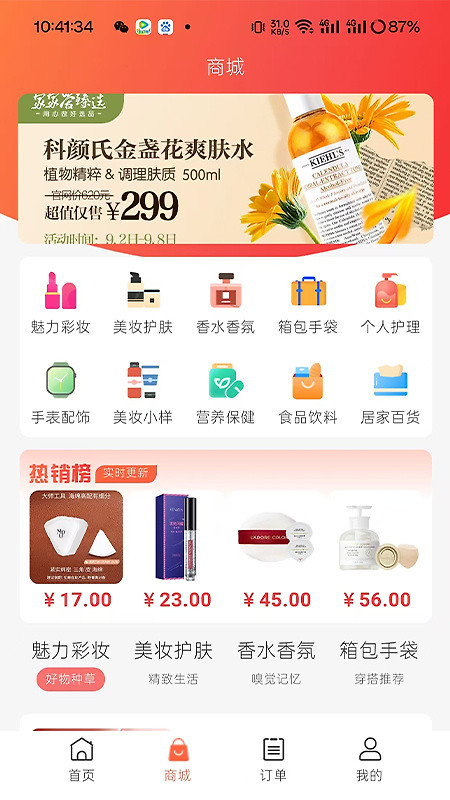The image size is (450, 800).
Task: Switch to the 美妆护肤 精致生活 tab
Action: coord(173,662)
